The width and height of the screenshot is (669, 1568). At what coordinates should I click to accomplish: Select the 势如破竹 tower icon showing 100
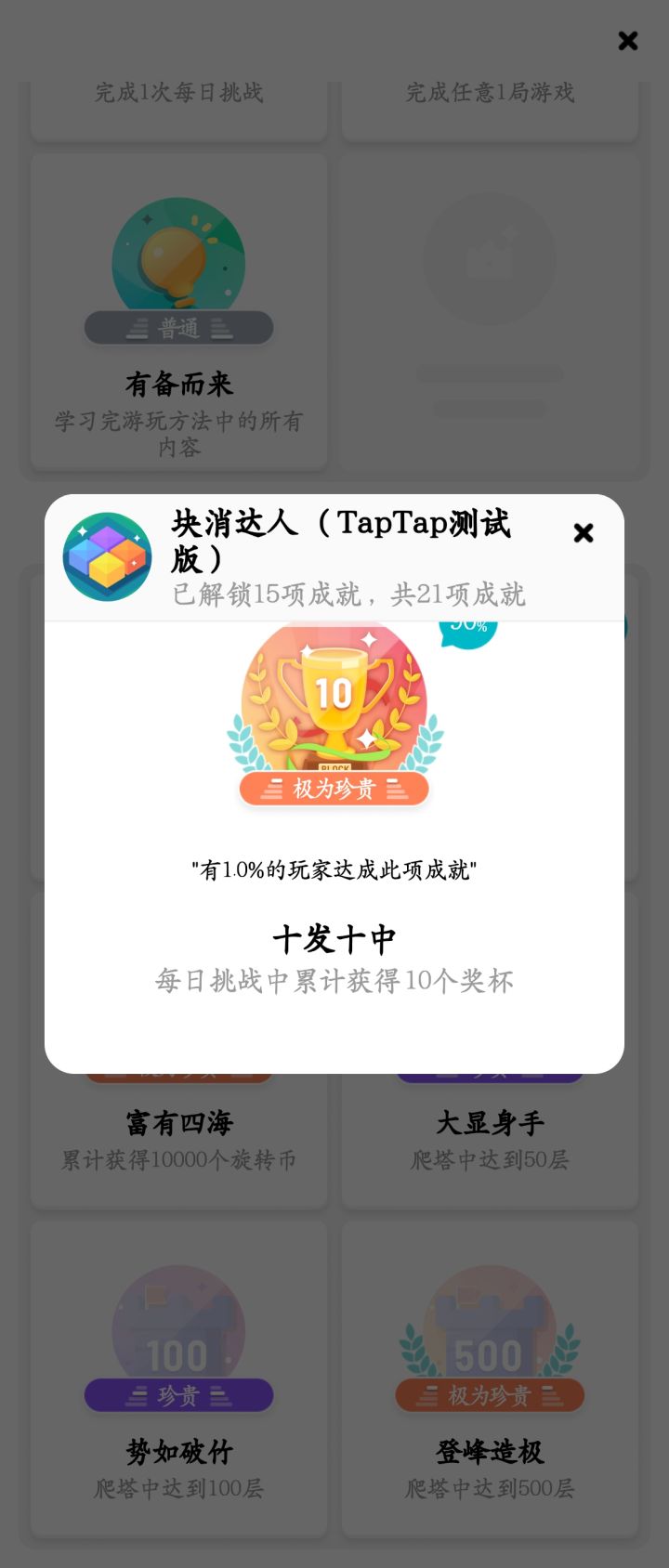click(177, 1328)
